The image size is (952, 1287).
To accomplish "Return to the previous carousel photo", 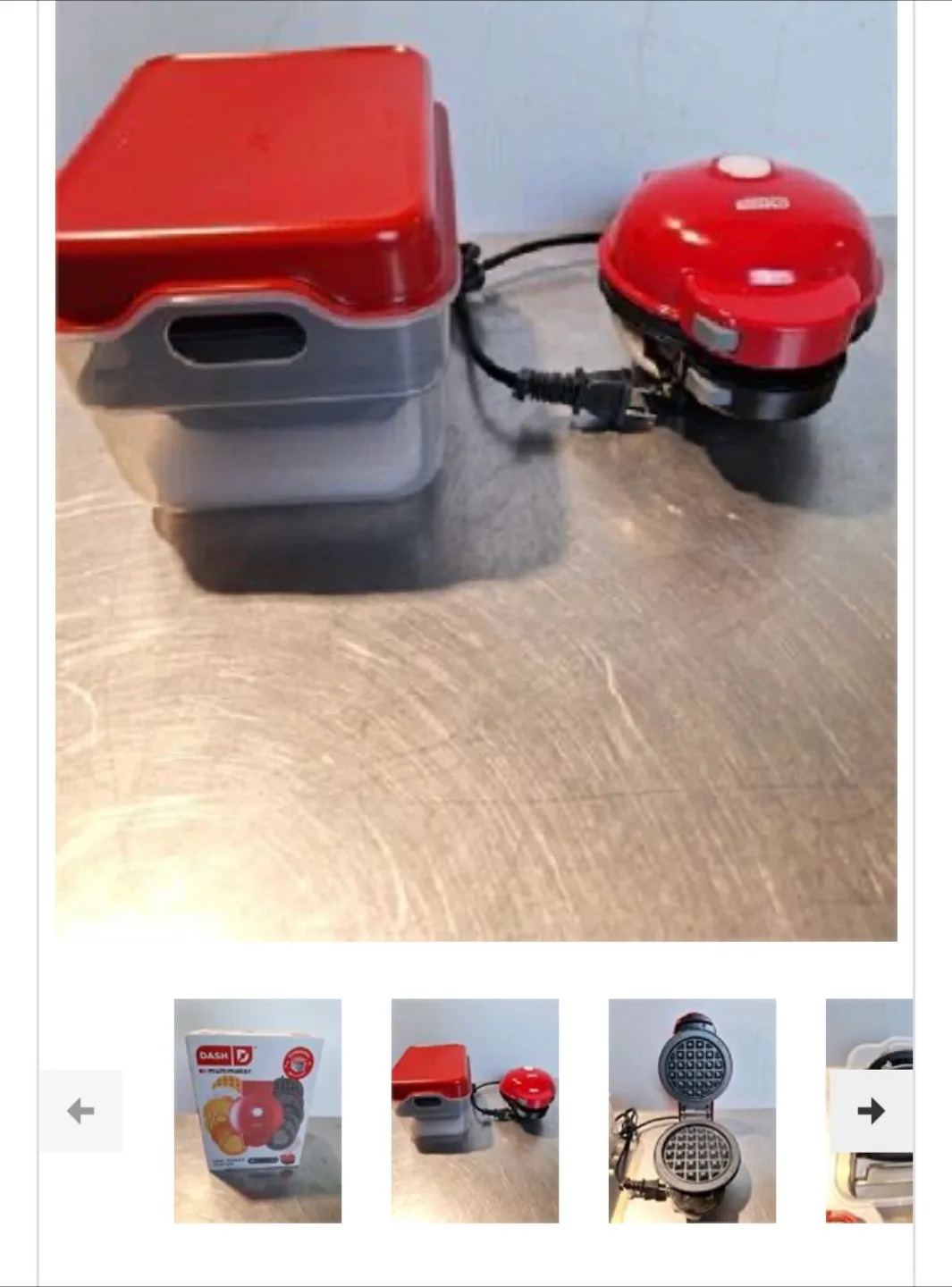I will tap(81, 1111).
